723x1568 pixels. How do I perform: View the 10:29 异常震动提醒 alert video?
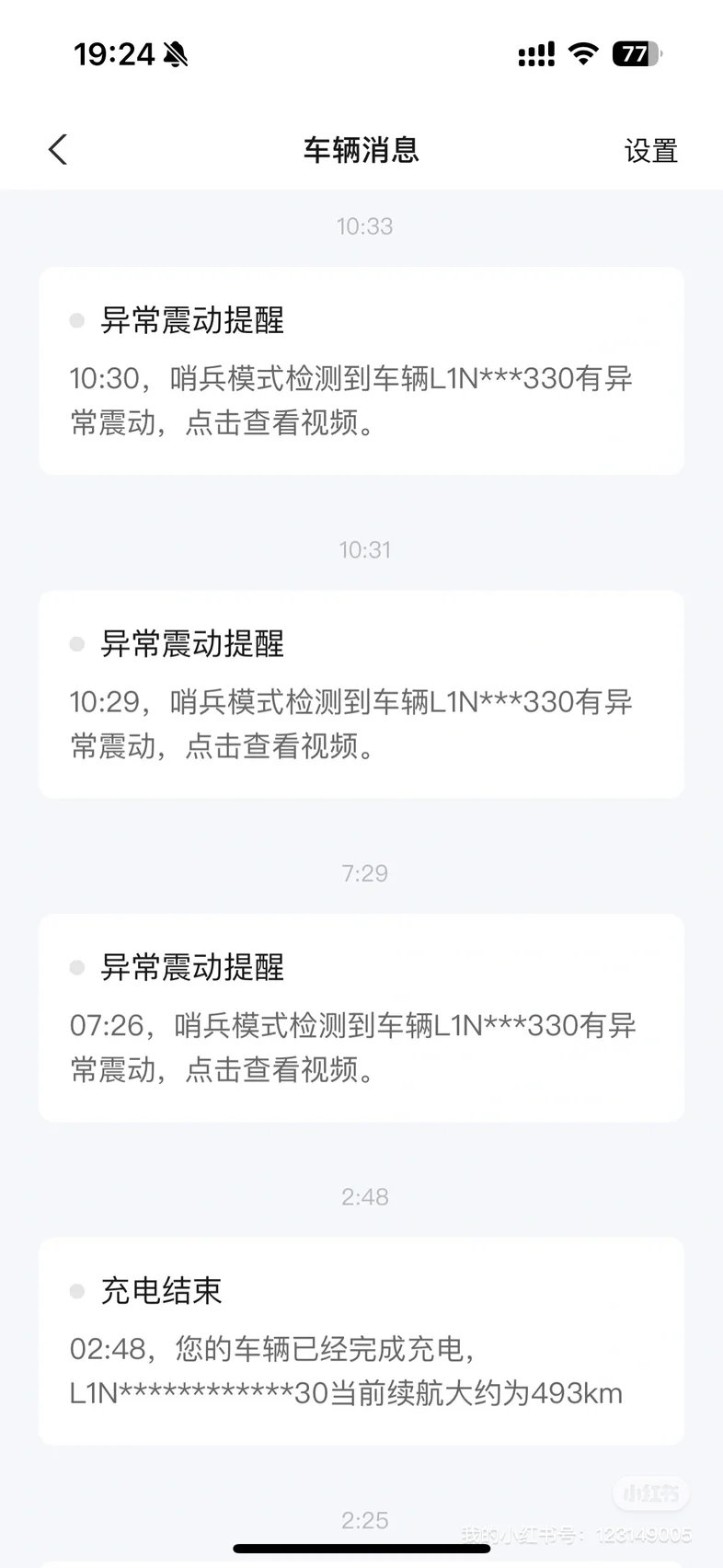click(x=361, y=695)
